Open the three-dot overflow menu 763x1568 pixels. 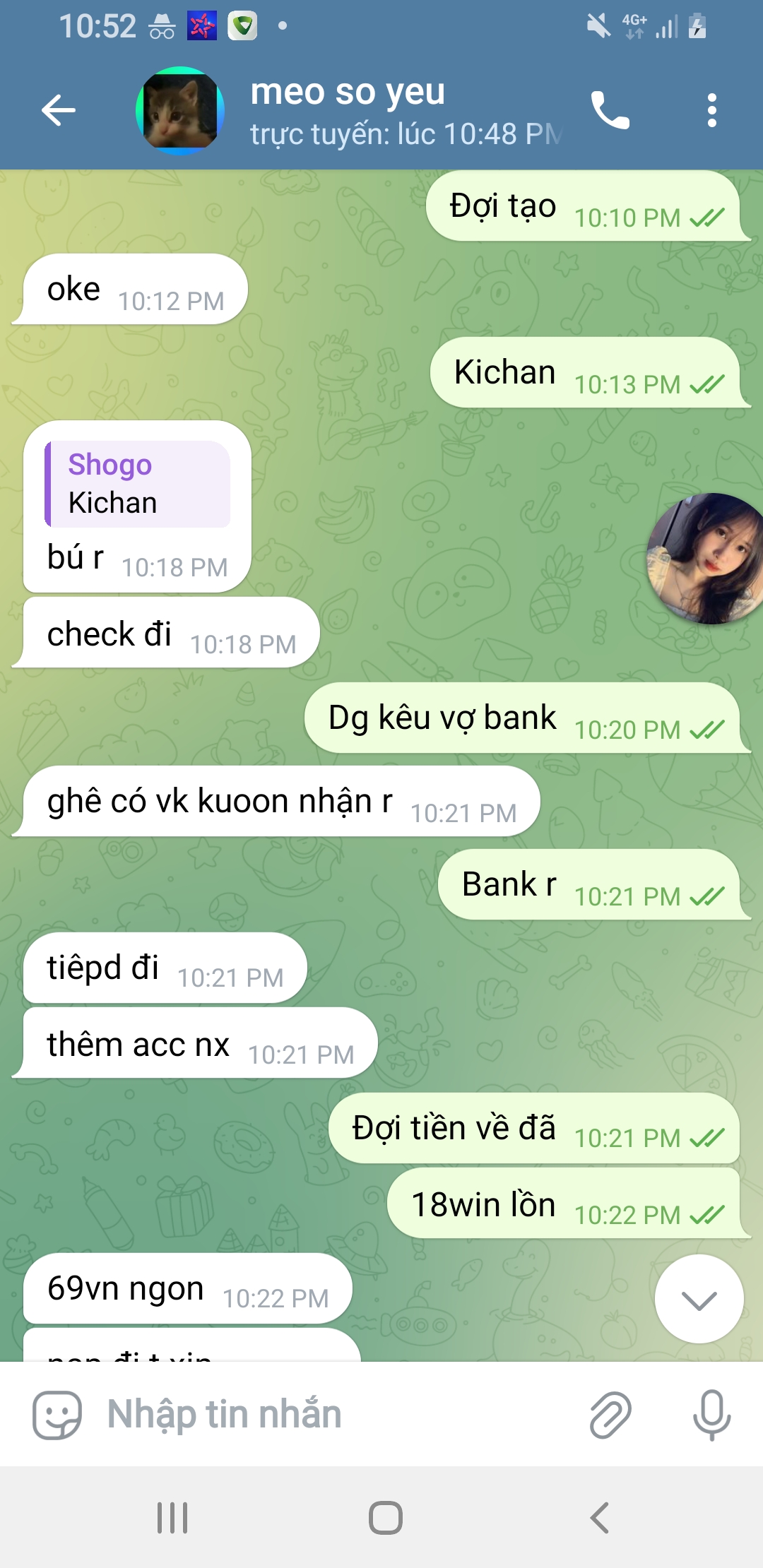point(711,110)
